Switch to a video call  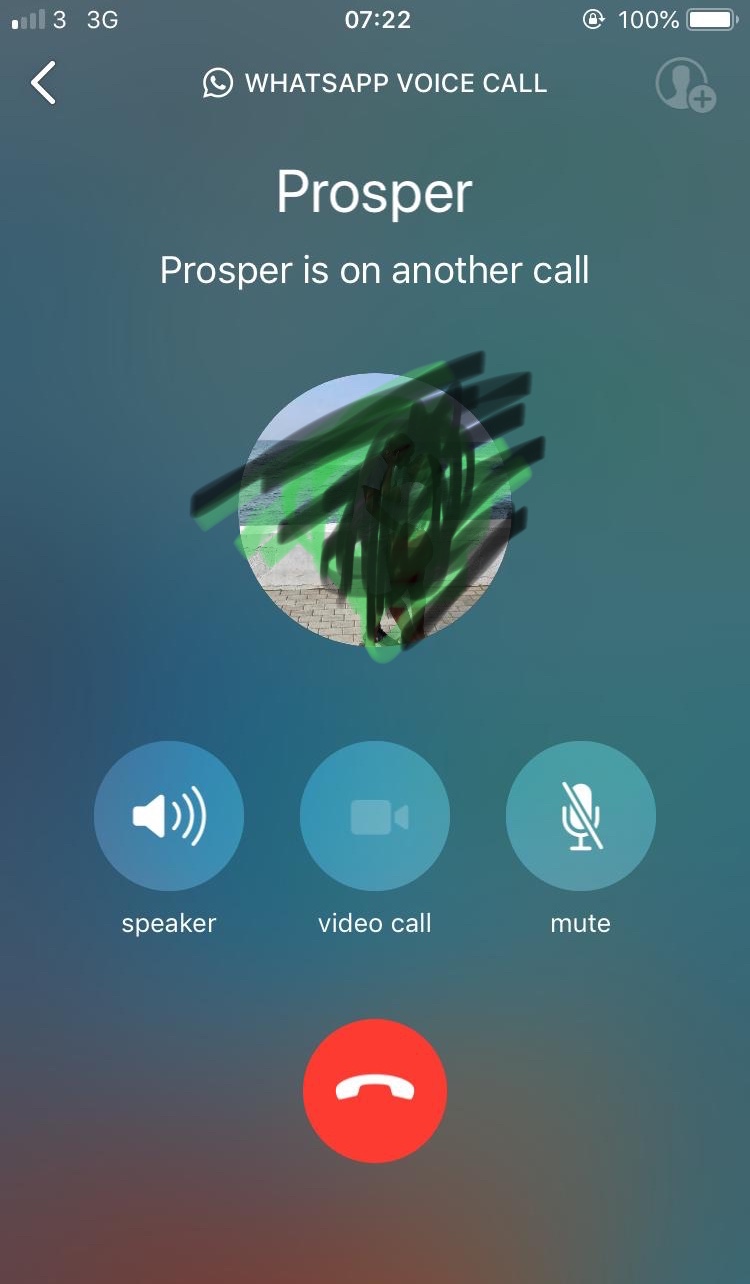tap(375, 816)
